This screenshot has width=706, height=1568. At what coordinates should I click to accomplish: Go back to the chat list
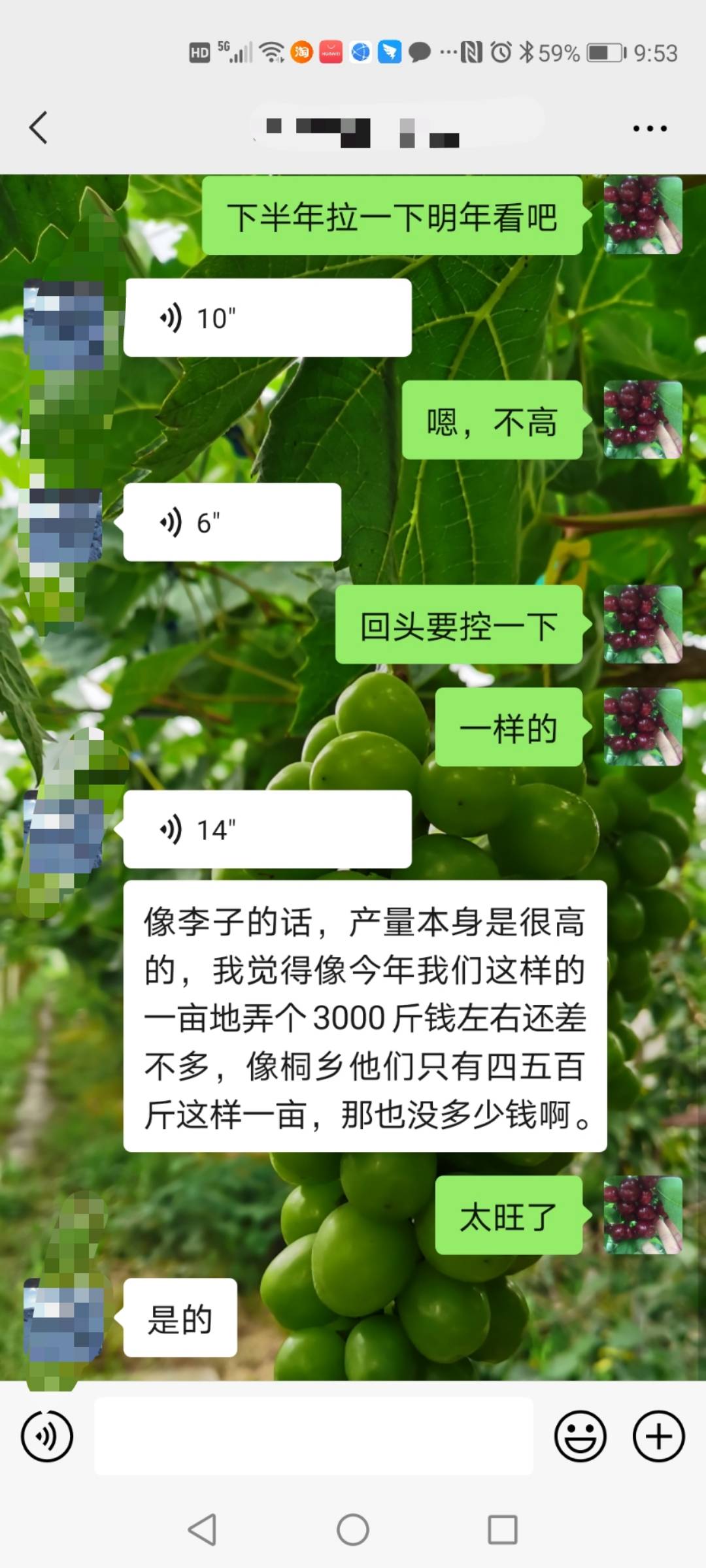[39, 127]
